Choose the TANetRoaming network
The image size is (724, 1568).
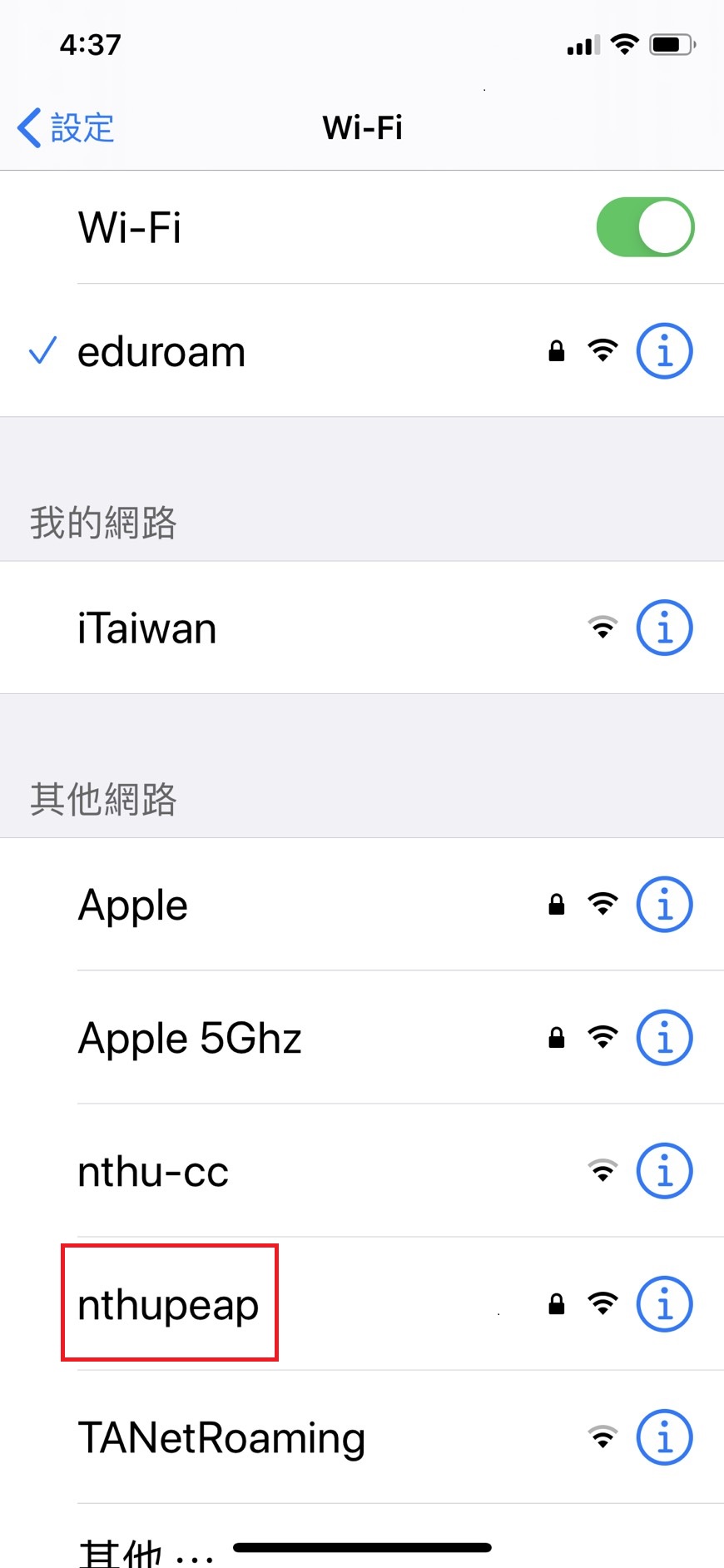point(221,1438)
